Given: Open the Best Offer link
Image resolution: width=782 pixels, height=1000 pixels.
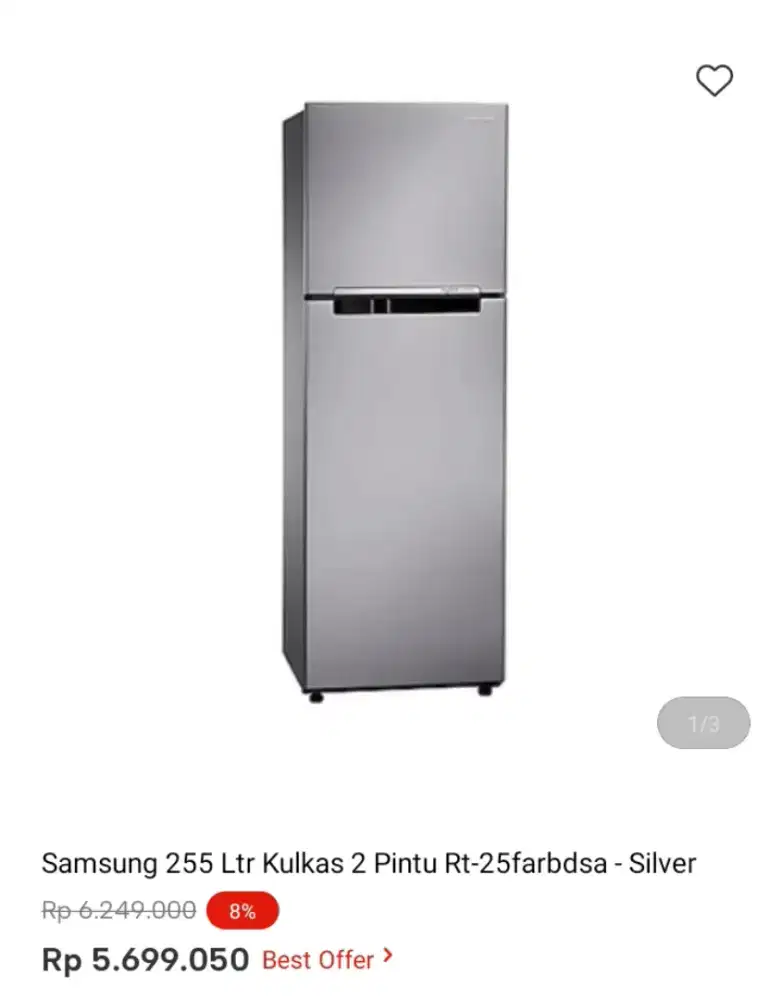Looking at the screenshot, I should [x=327, y=960].
